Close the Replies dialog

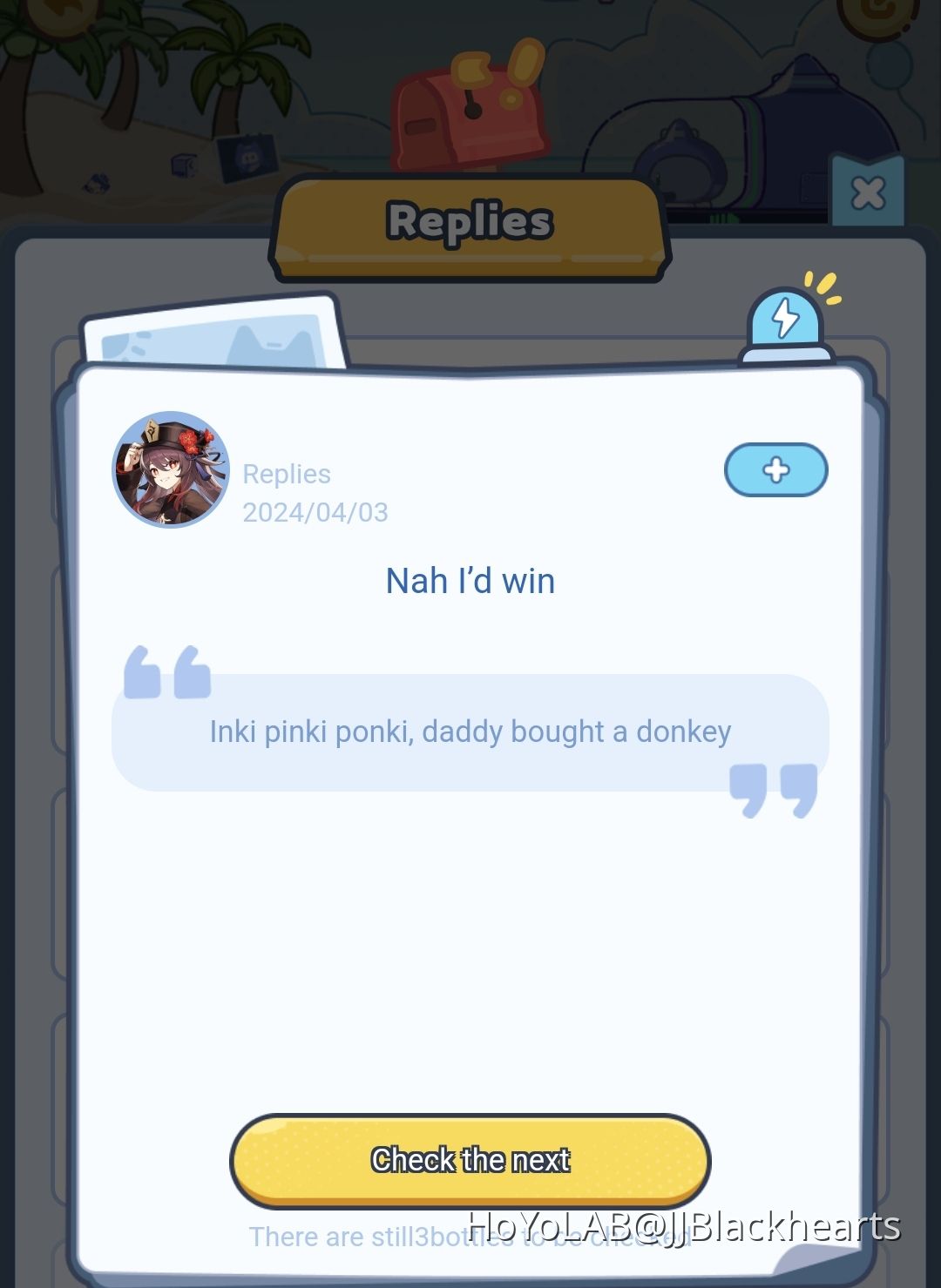[868, 192]
